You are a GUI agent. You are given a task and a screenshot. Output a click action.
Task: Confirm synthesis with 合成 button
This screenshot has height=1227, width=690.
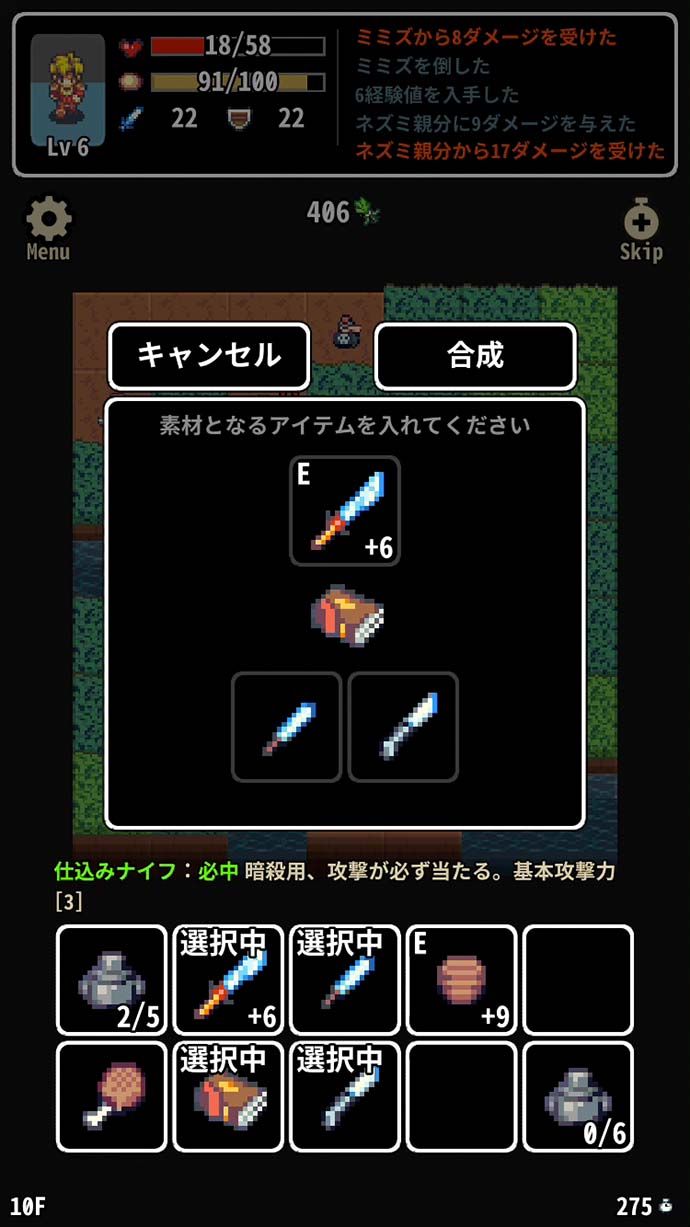tap(475, 355)
